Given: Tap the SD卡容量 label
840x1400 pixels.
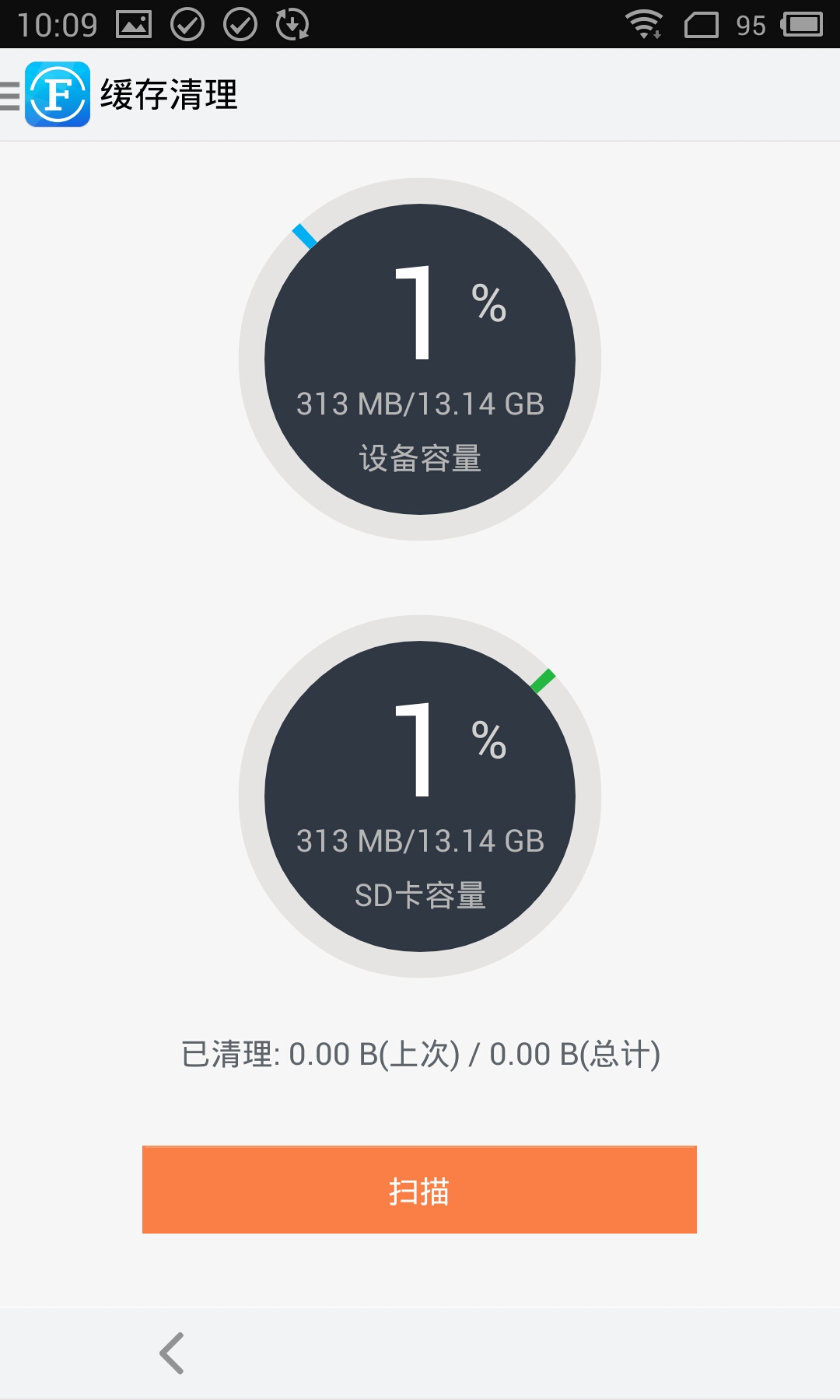Looking at the screenshot, I should tap(420, 896).
